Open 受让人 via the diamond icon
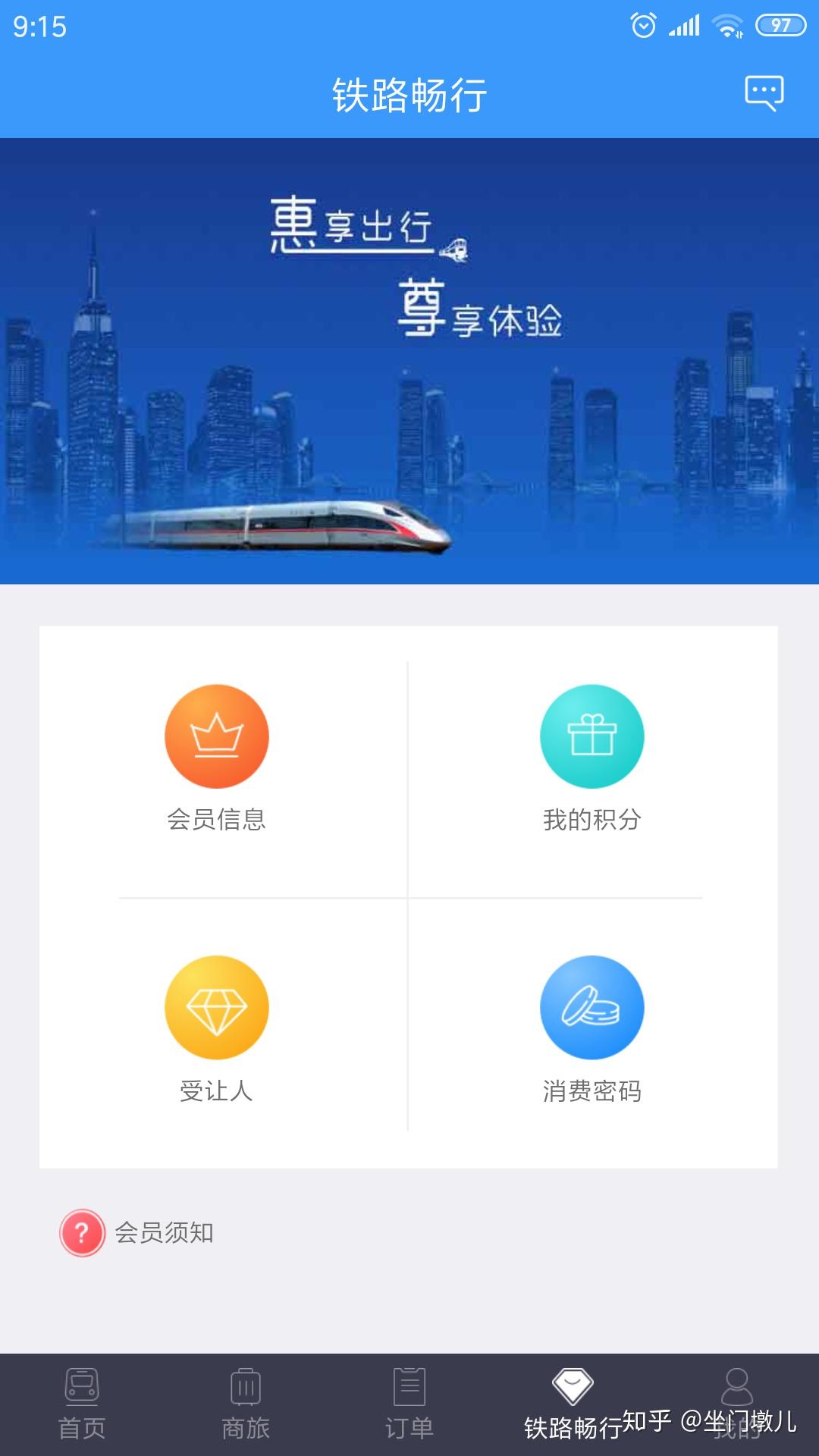The height and width of the screenshot is (1456, 819). [x=217, y=1006]
